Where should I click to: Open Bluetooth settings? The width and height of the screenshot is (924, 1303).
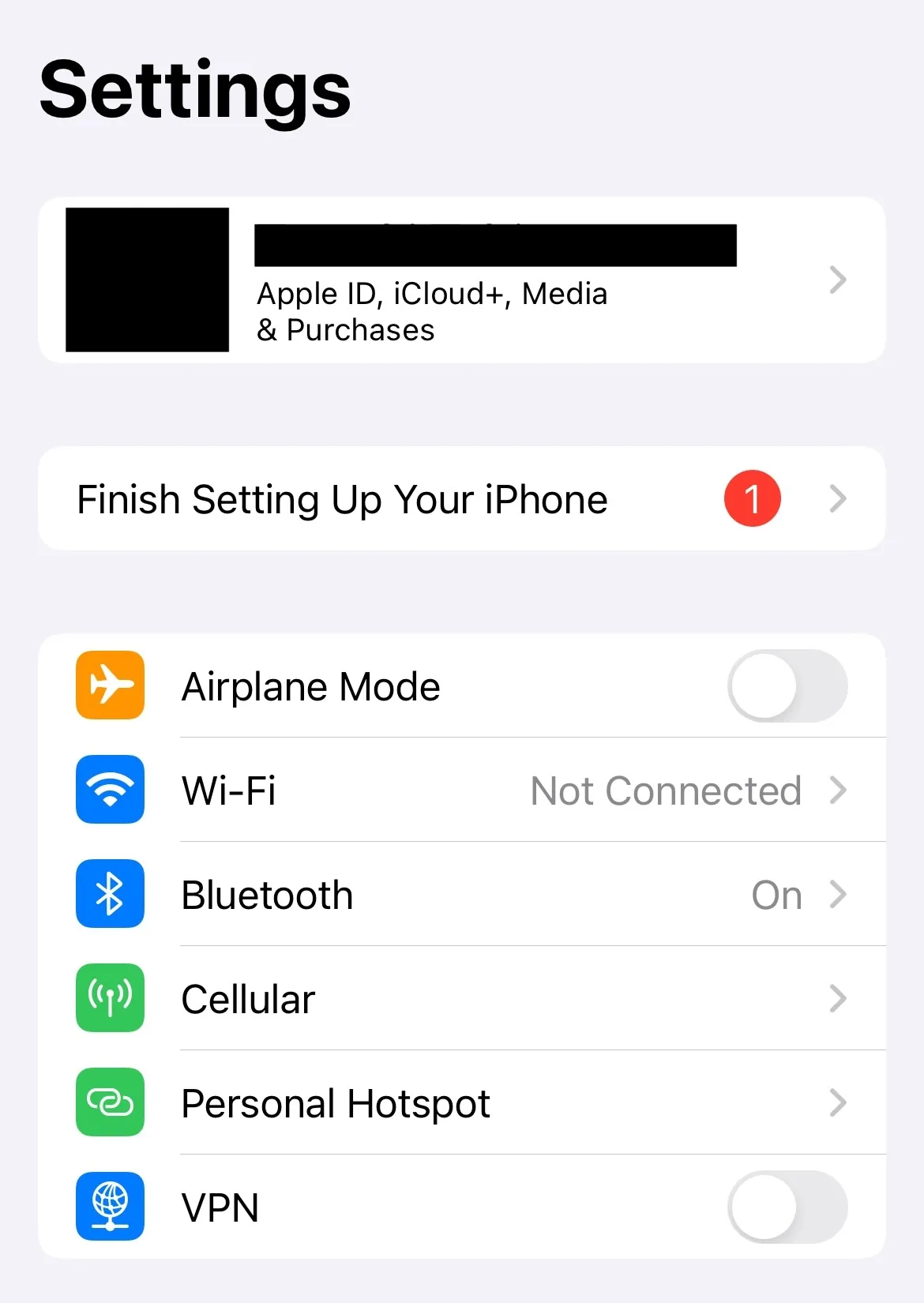(x=461, y=895)
